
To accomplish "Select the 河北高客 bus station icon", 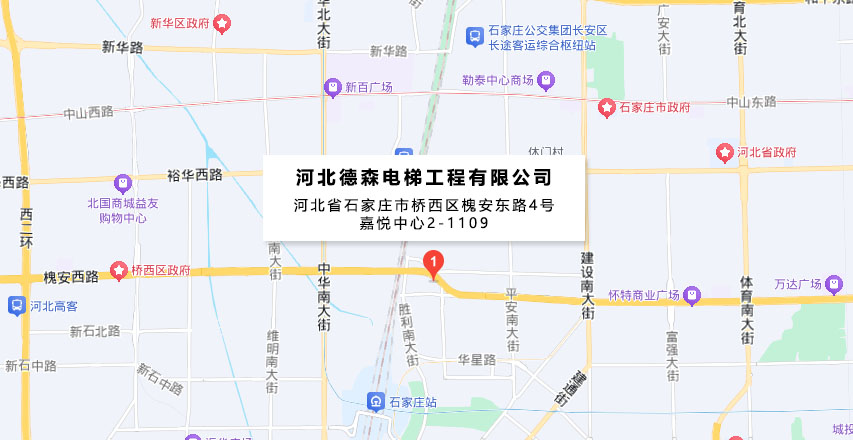I will tap(16, 306).
